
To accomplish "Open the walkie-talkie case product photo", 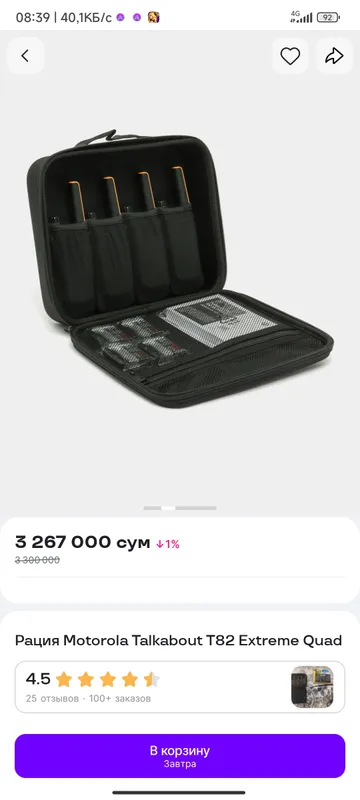I will pyautogui.click(x=180, y=269).
